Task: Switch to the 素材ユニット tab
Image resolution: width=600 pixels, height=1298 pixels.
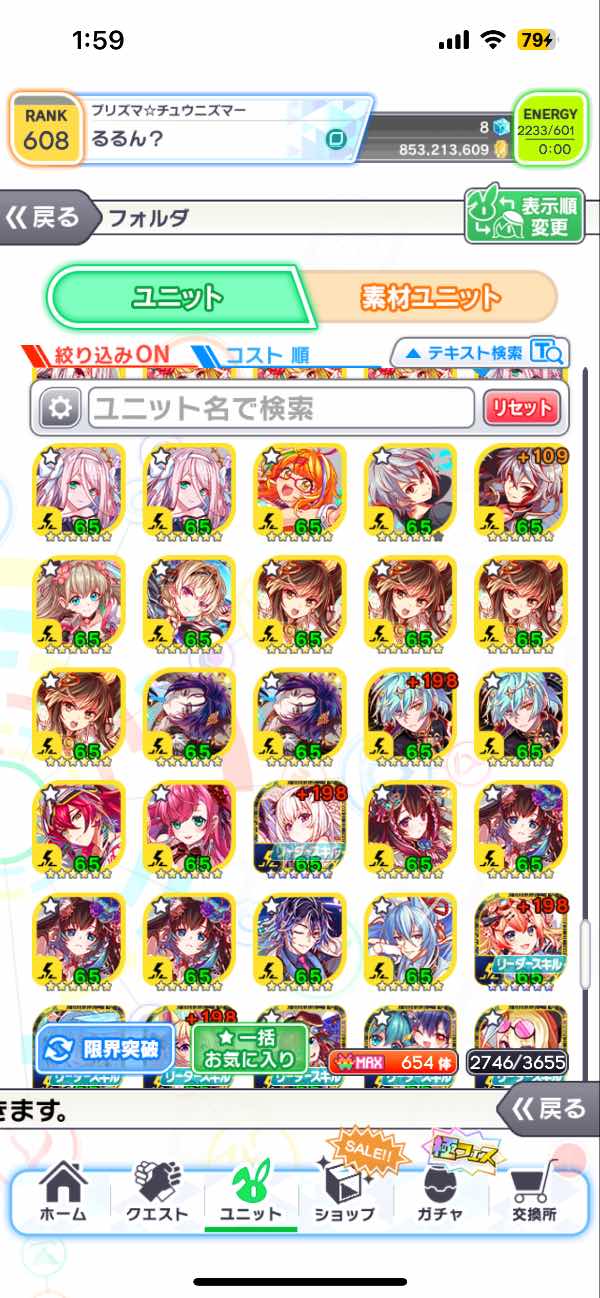Action: coord(428,297)
